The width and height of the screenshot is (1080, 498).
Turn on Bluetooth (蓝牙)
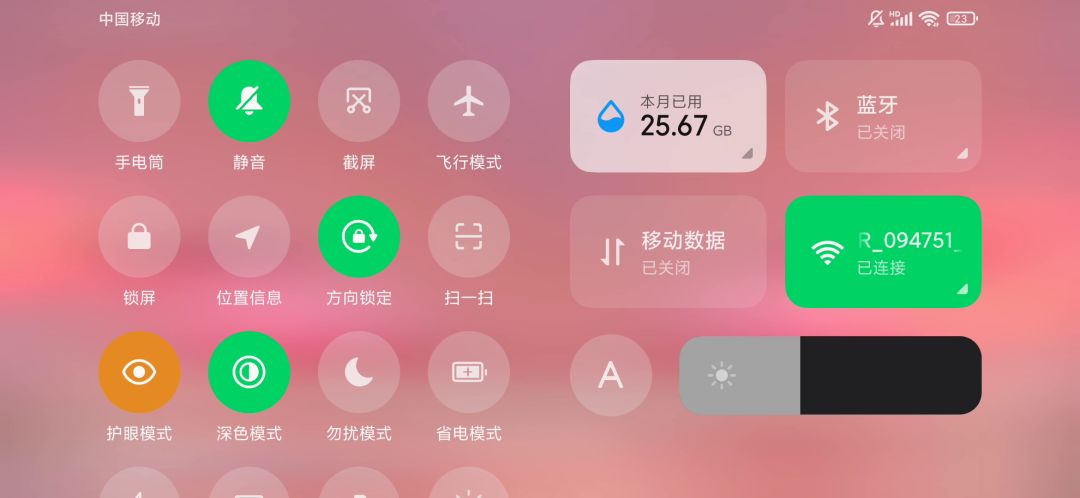(x=883, y=116)
